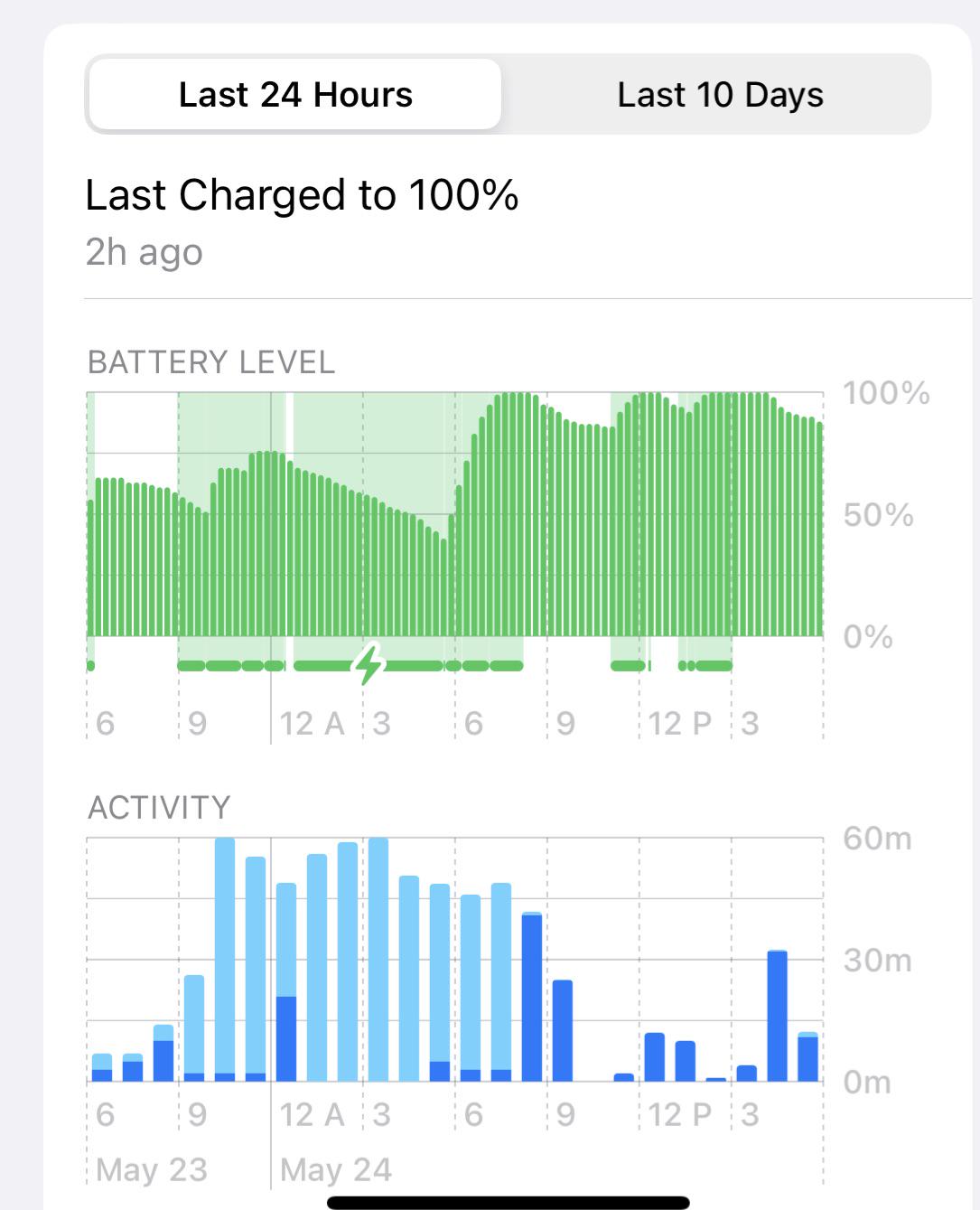980x1210 pixels.
Task: Tap the tall battery bar at 100% peak
Action: coord(515,506)
